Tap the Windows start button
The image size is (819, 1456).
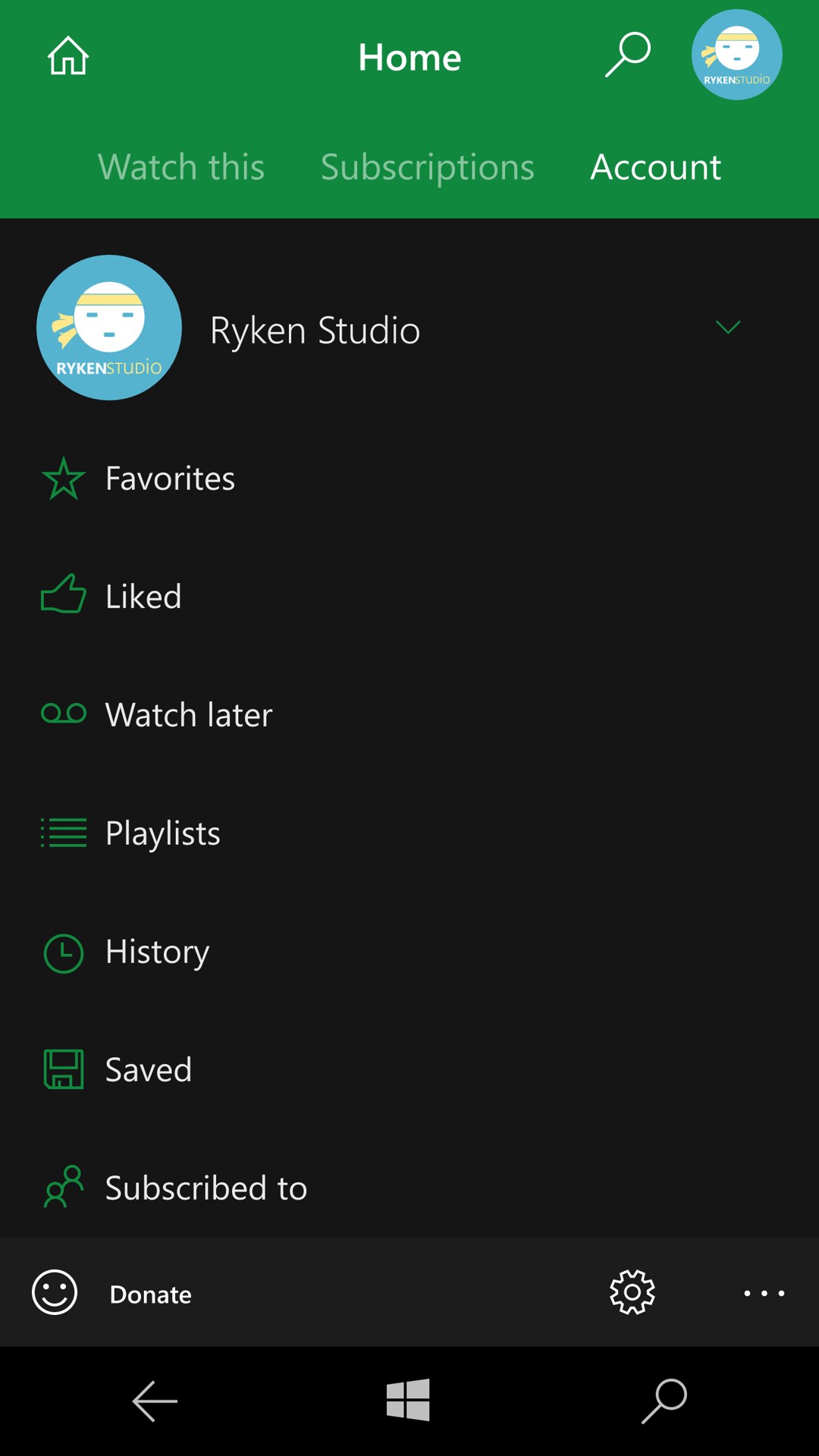[408, 1400]
